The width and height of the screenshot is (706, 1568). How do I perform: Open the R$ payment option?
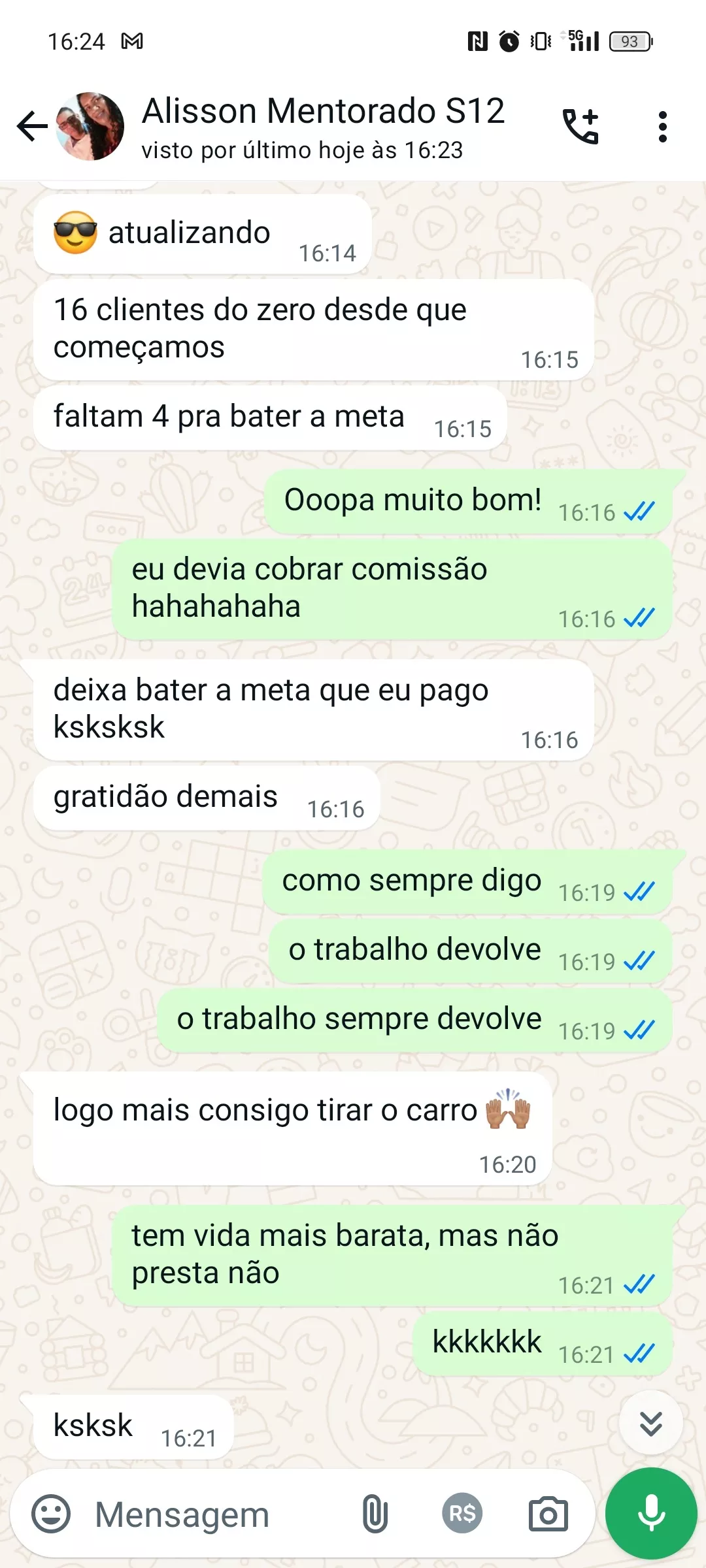(462, 1514)
